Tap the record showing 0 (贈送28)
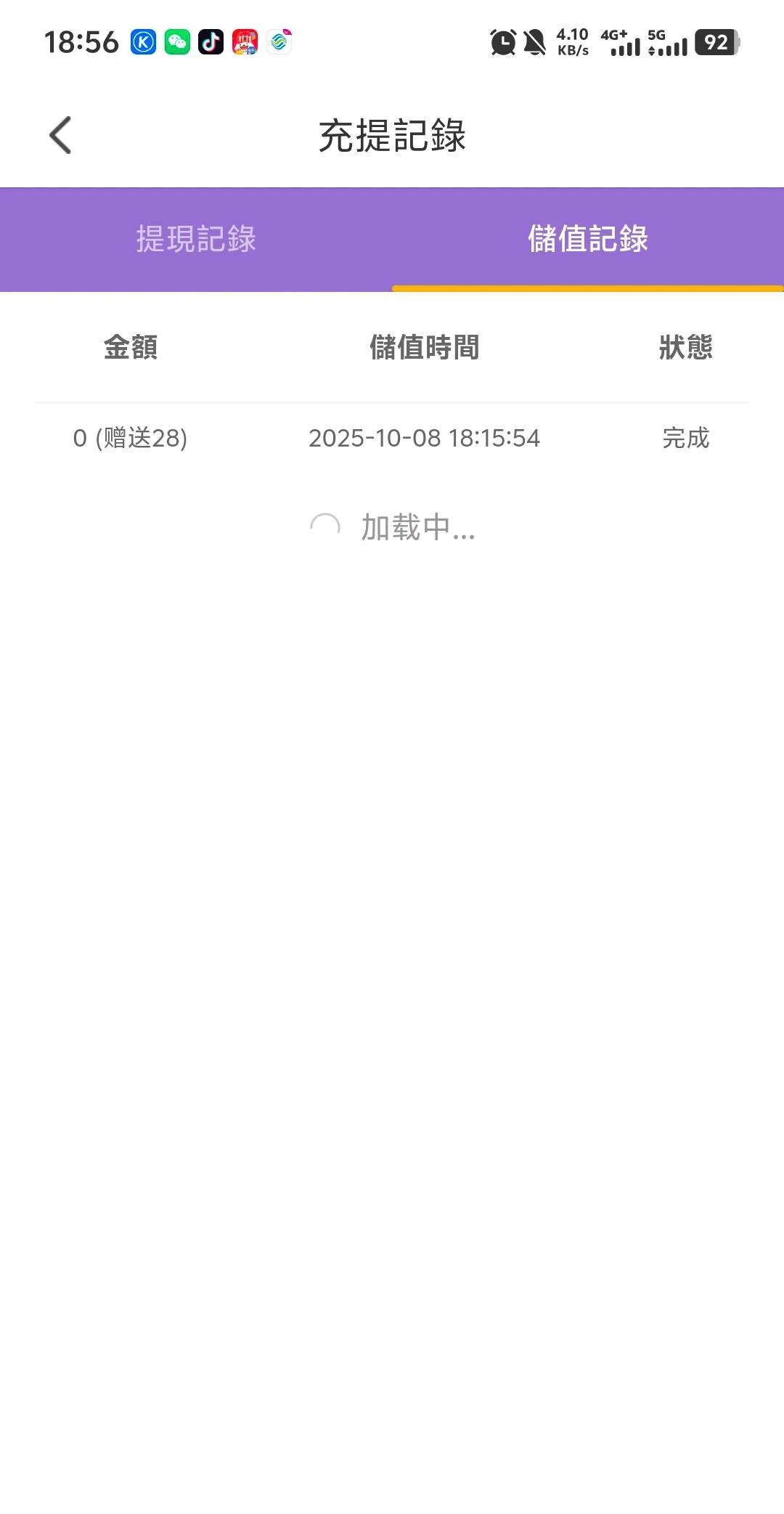784x1514 pixels. point(131,438)
